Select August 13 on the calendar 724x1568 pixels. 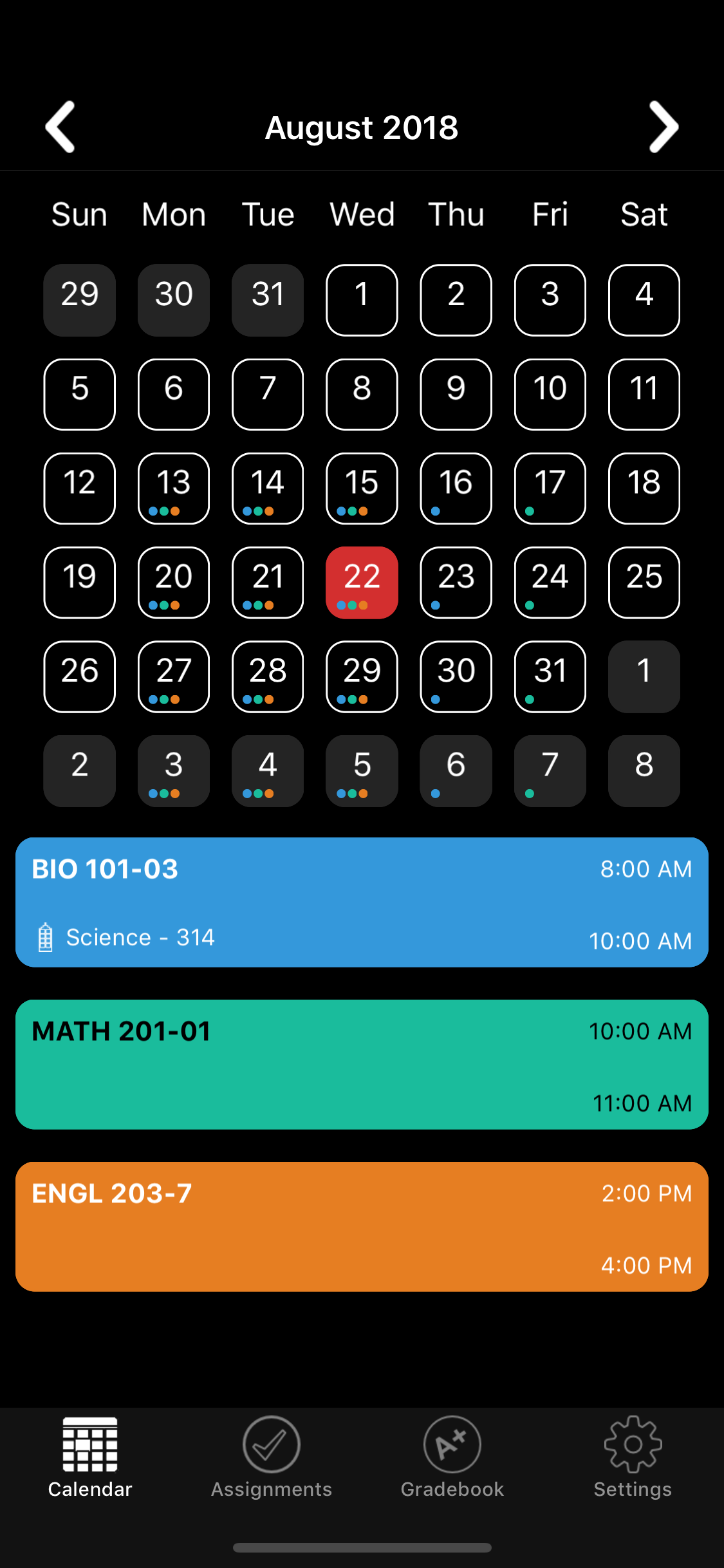(x=174, y=489)
